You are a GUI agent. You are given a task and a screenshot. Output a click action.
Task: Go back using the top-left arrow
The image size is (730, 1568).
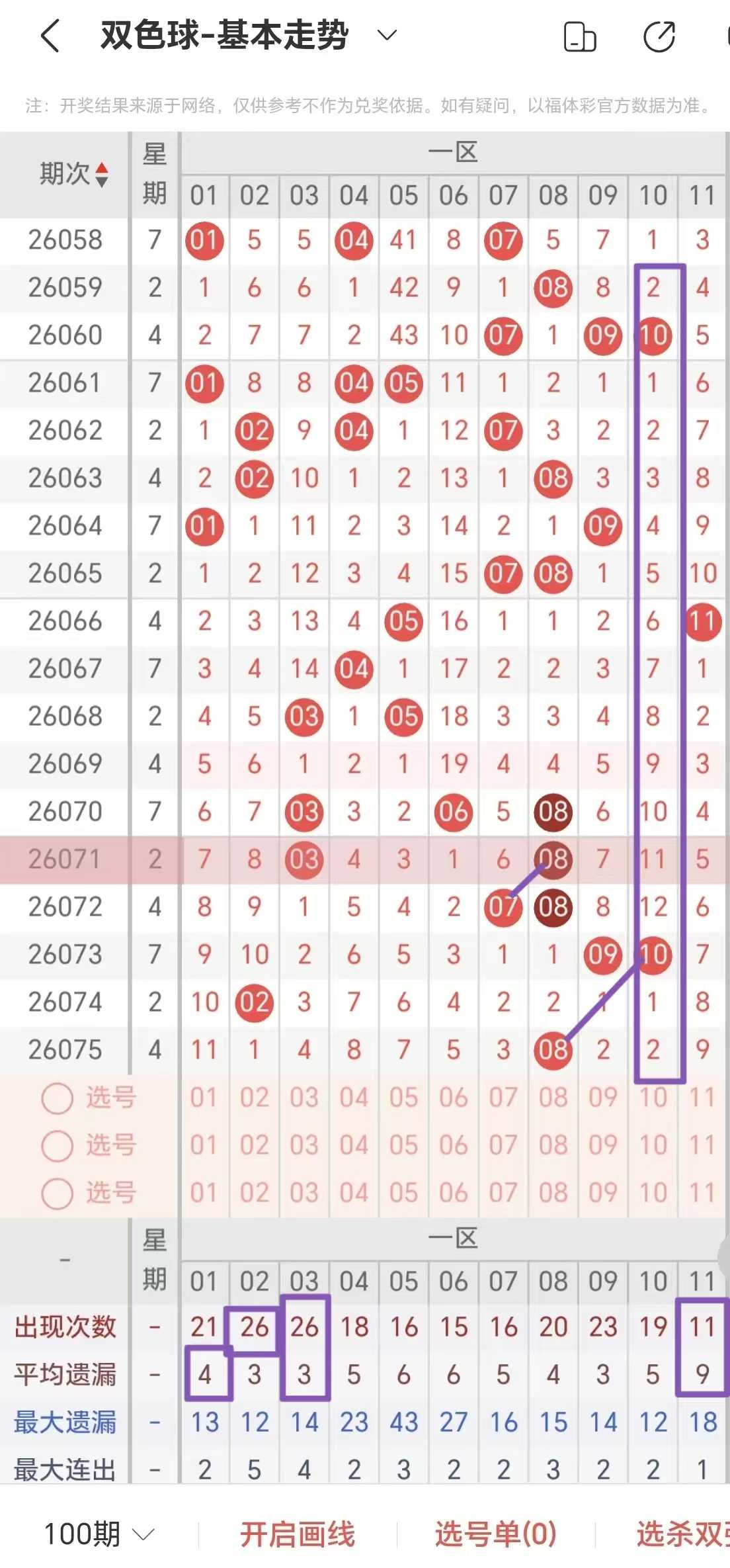pos(50,35)
